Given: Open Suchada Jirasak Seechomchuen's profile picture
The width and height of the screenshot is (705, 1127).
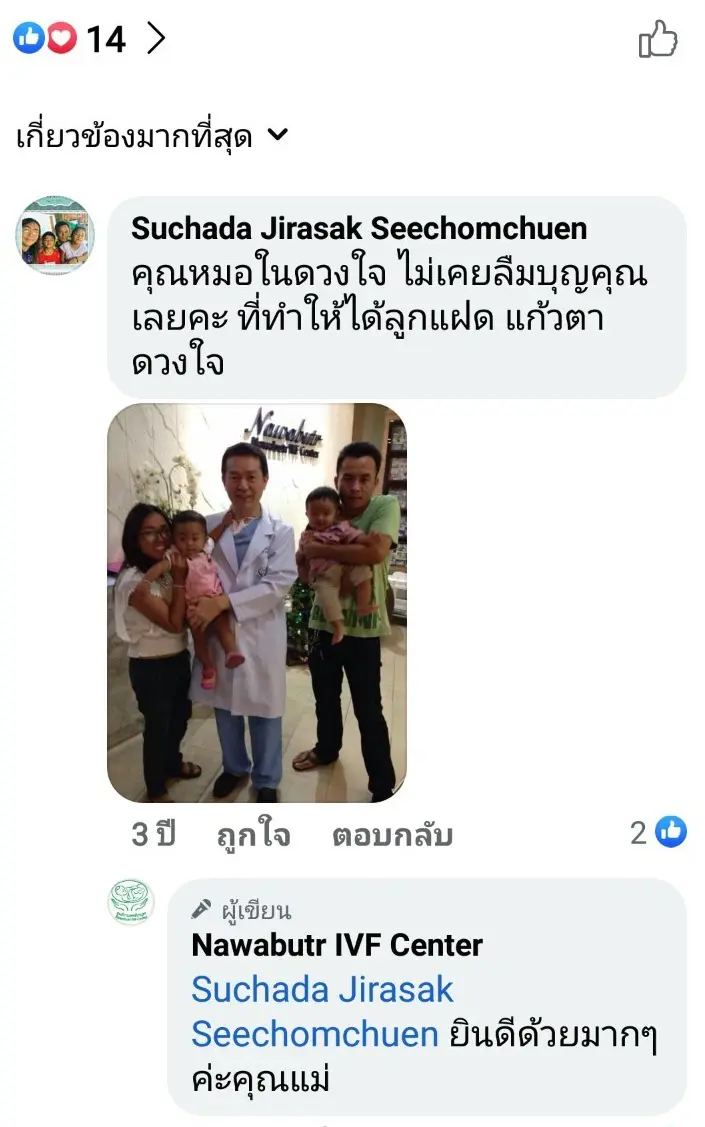Looking at the screenshot, I should pos(55,236).
